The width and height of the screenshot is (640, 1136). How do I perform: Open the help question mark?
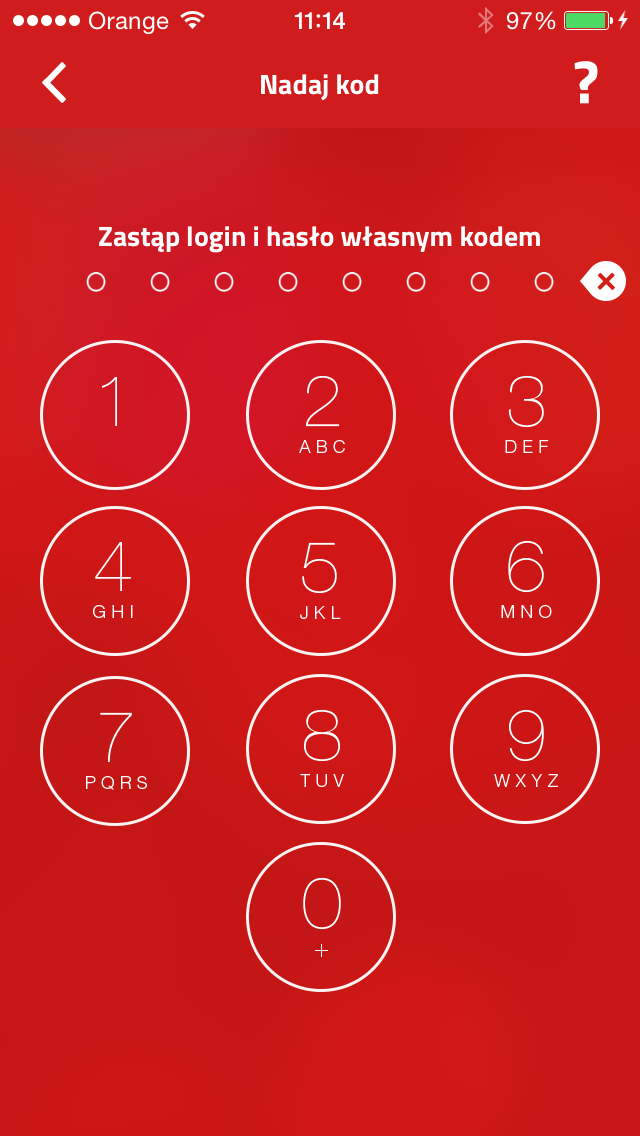click(x=585, y=83)
